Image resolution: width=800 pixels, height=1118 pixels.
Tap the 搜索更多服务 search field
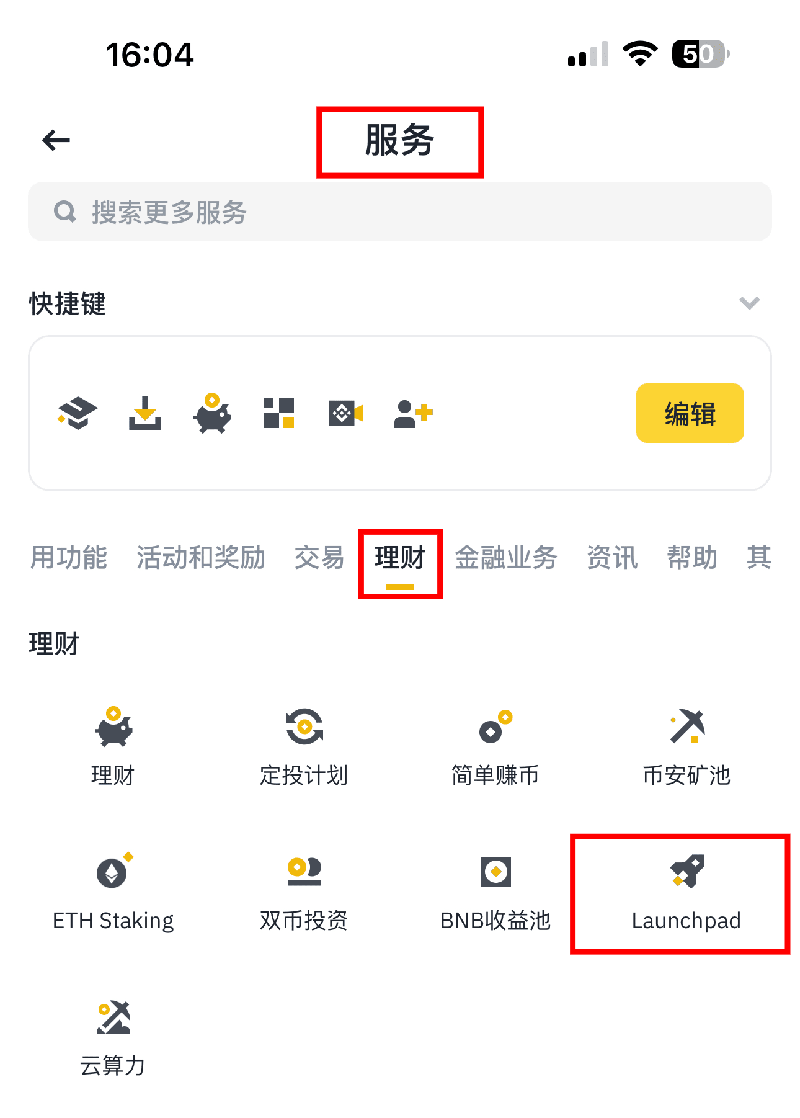[400, 212]
